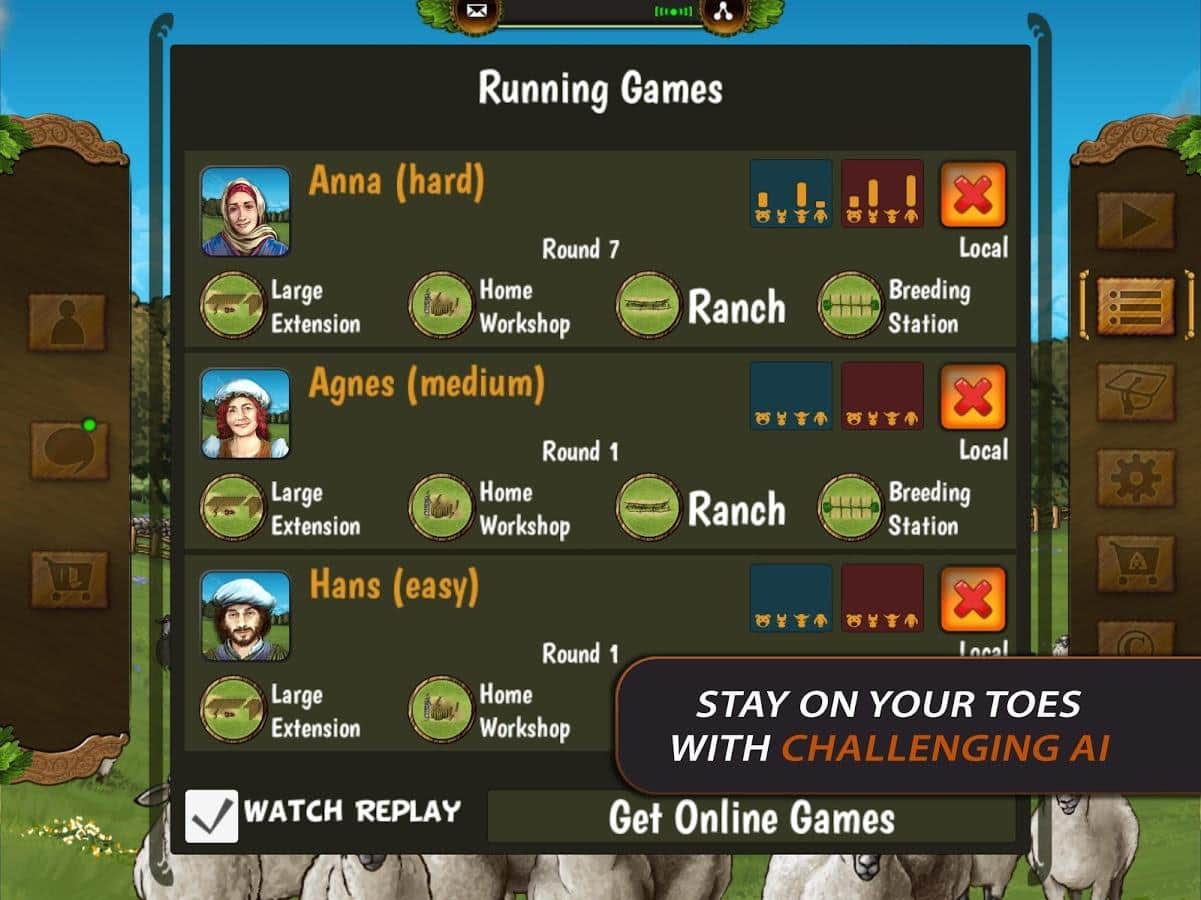Open the settings gear

click(x=1136, y=478)
